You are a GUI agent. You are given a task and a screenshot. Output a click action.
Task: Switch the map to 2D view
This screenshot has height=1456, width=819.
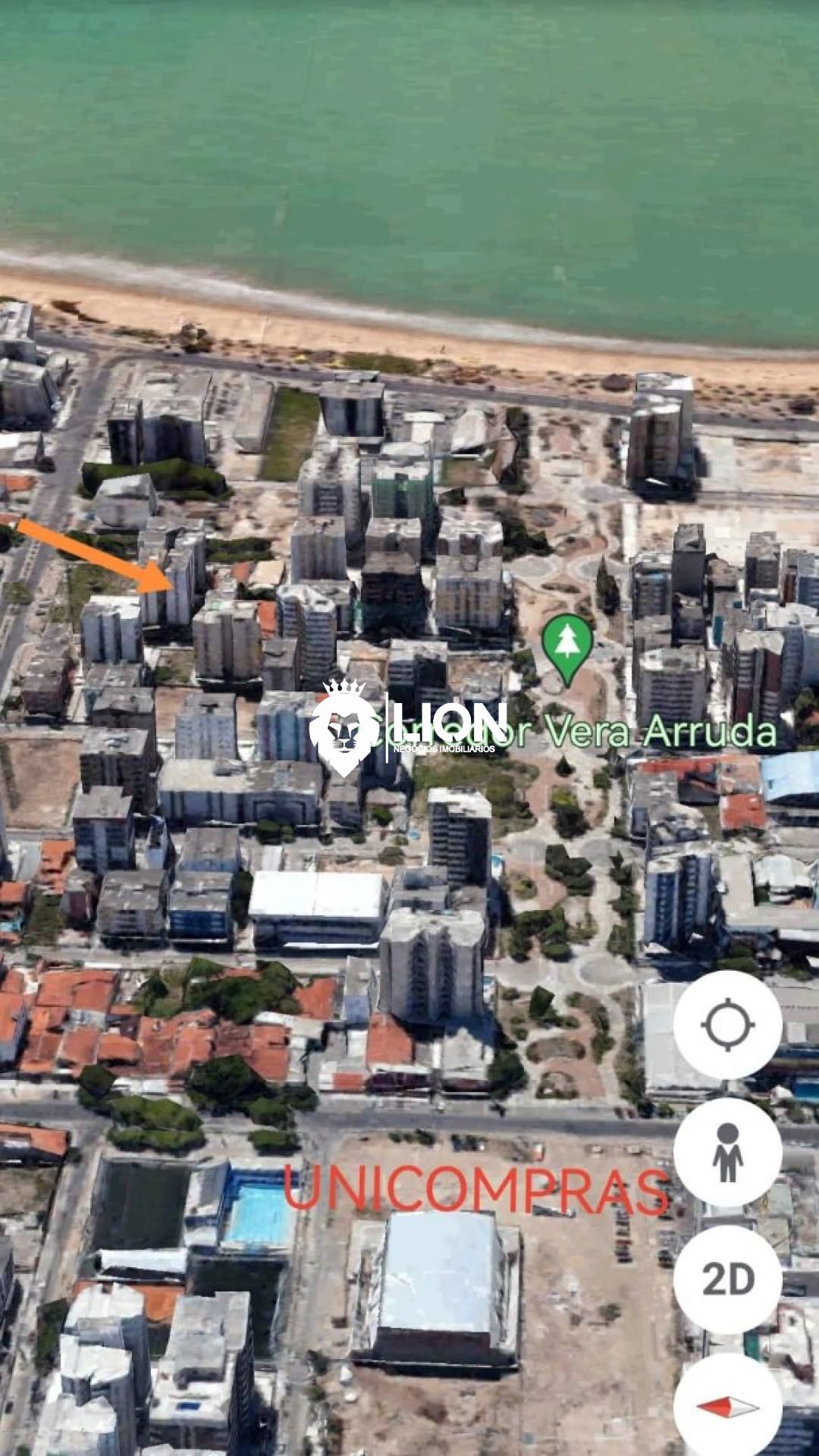(727, 1279)
